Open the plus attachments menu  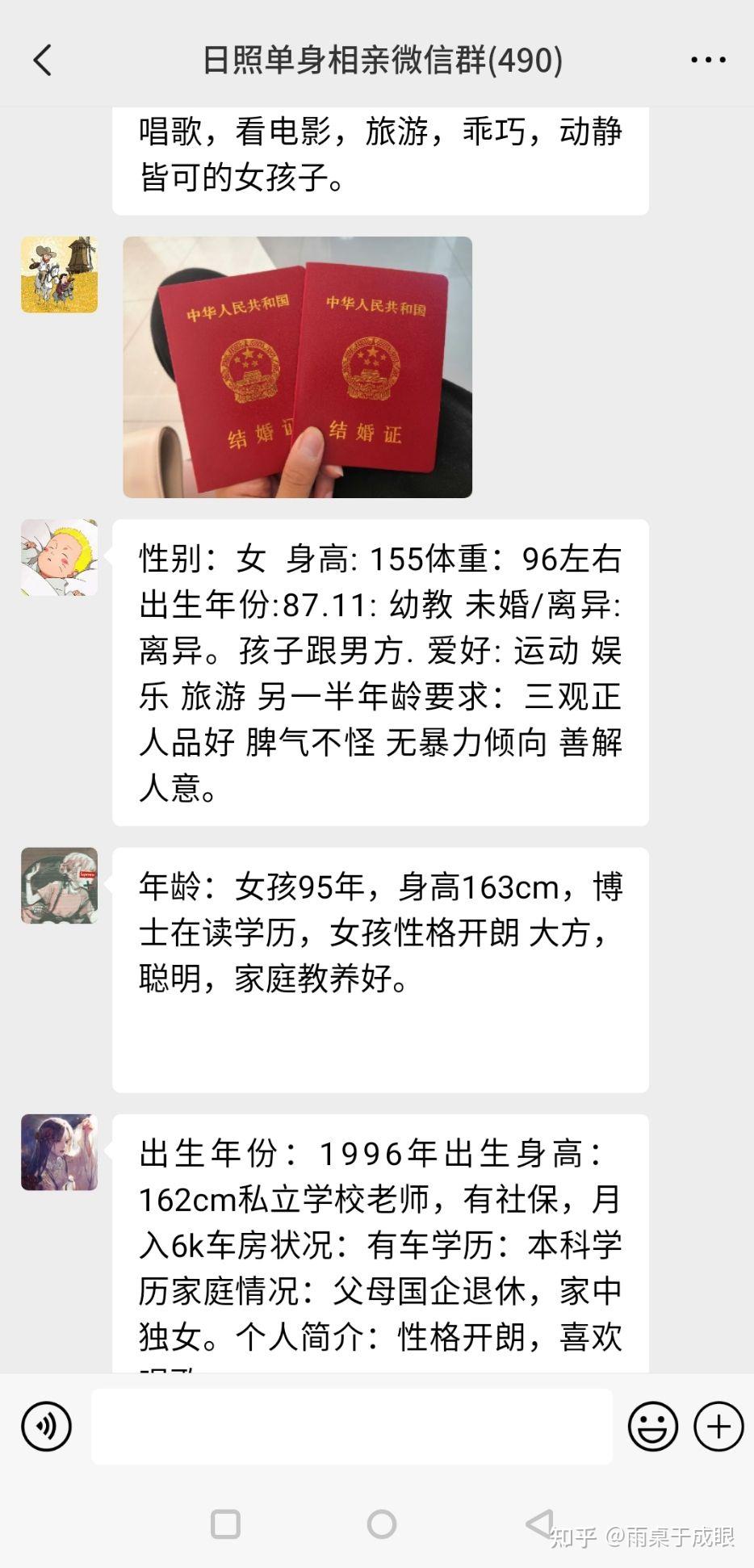pyautogui.click(x=718, y=1427)
